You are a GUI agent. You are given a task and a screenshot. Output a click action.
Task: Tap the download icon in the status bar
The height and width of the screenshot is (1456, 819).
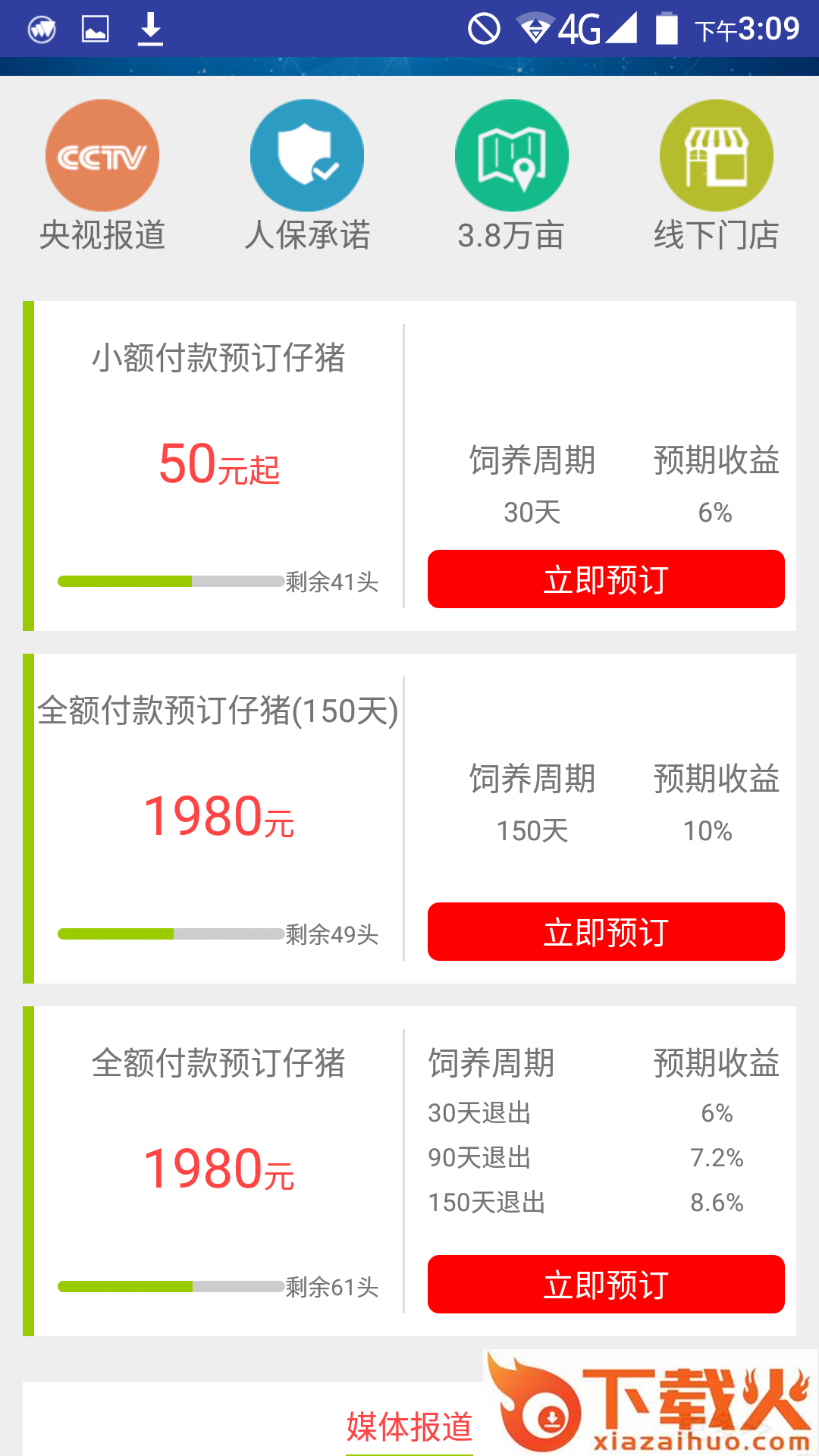[149, 29]
